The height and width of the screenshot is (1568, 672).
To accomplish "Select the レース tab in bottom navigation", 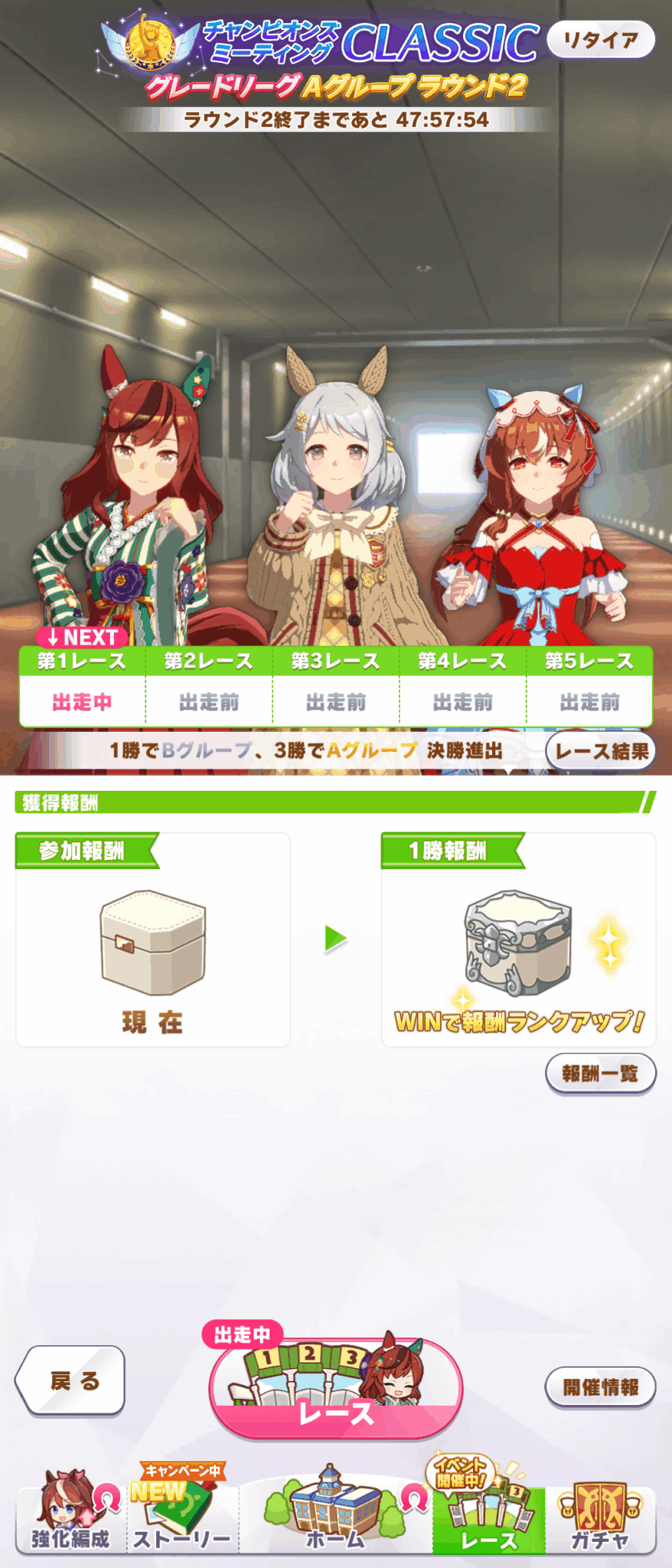I will click(488, 1520).
